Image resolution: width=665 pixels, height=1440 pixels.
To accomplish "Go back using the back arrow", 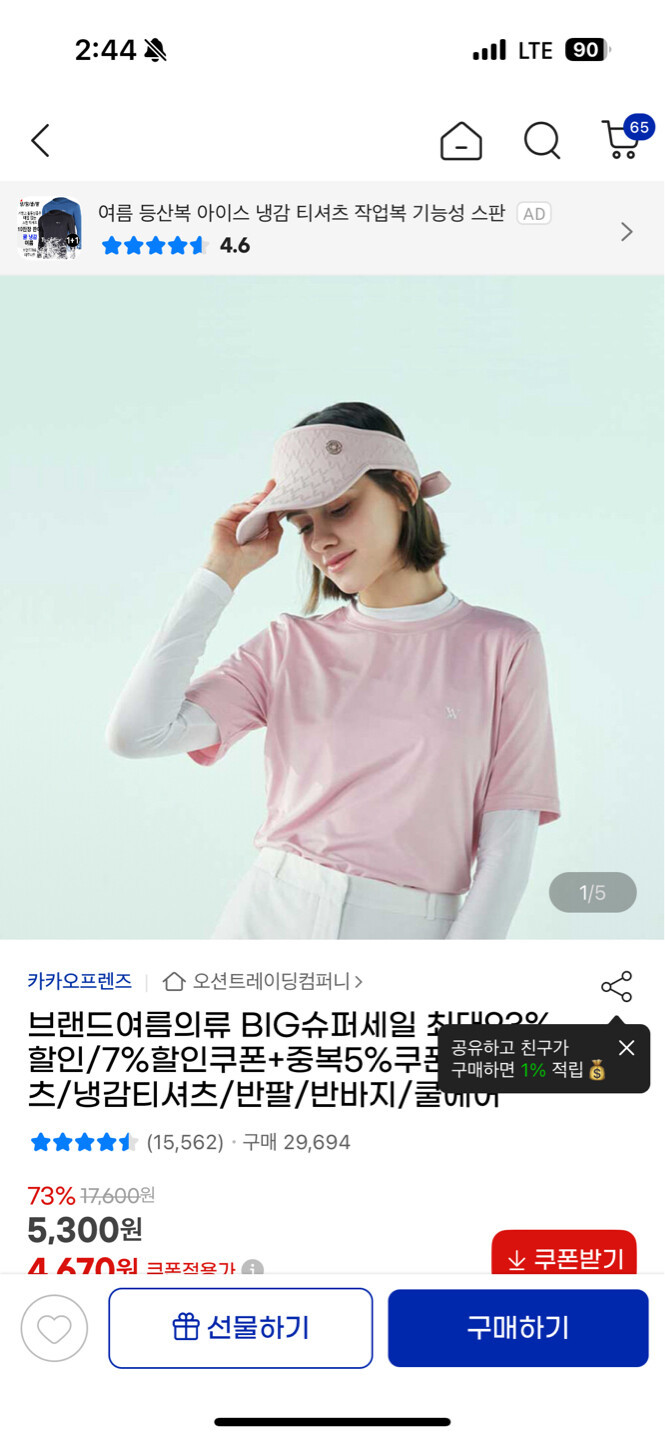I will (x=40, y=141).
